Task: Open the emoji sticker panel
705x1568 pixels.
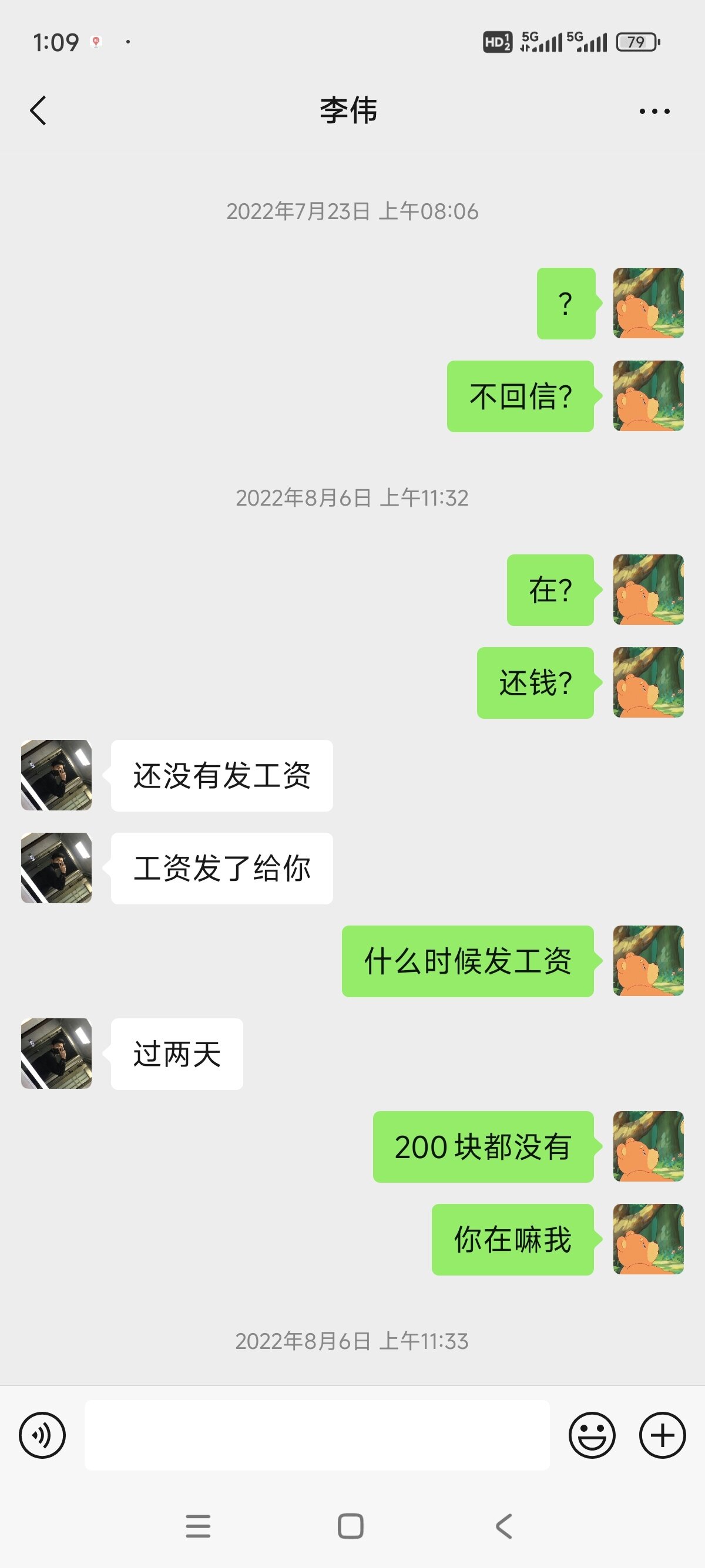Action: pos(592,1435)
